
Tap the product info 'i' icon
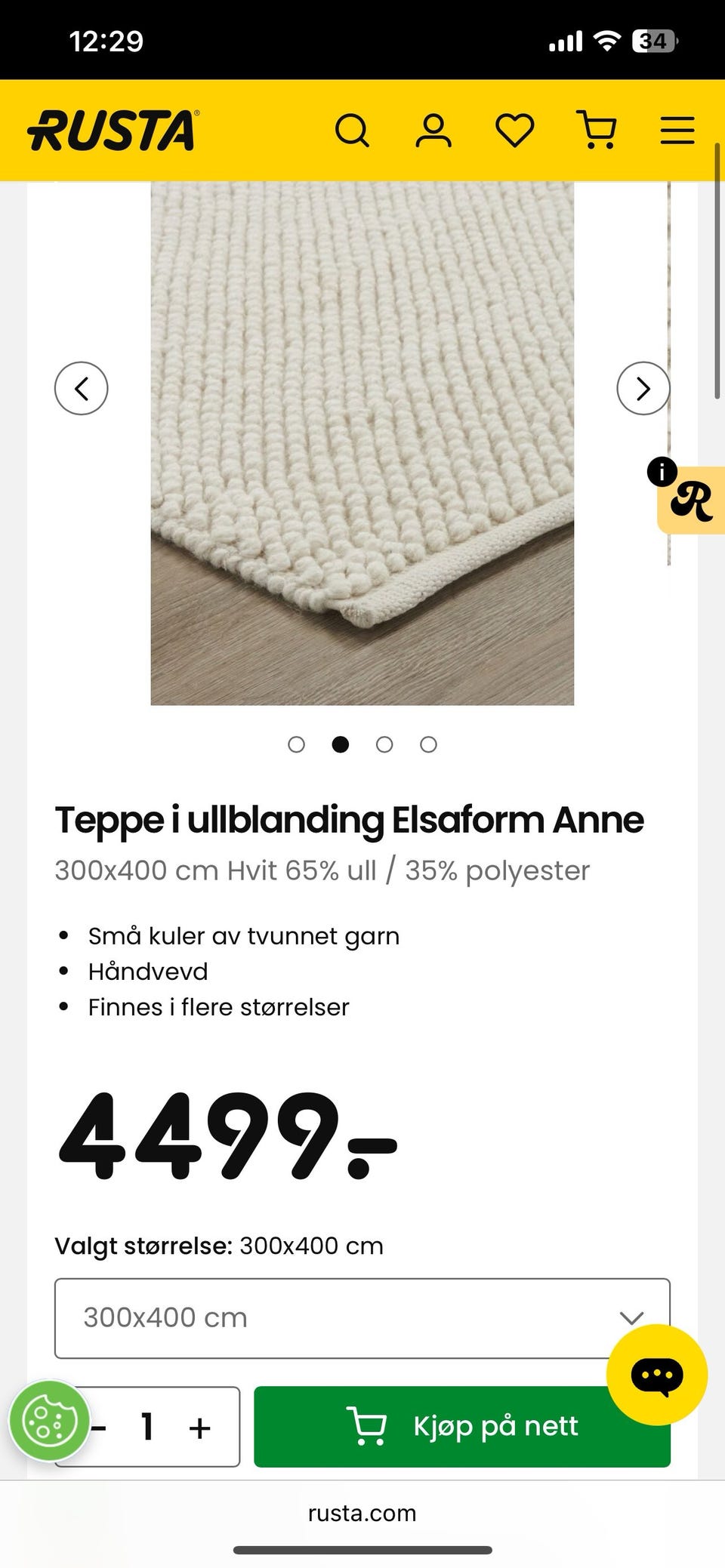pos(662,471)
